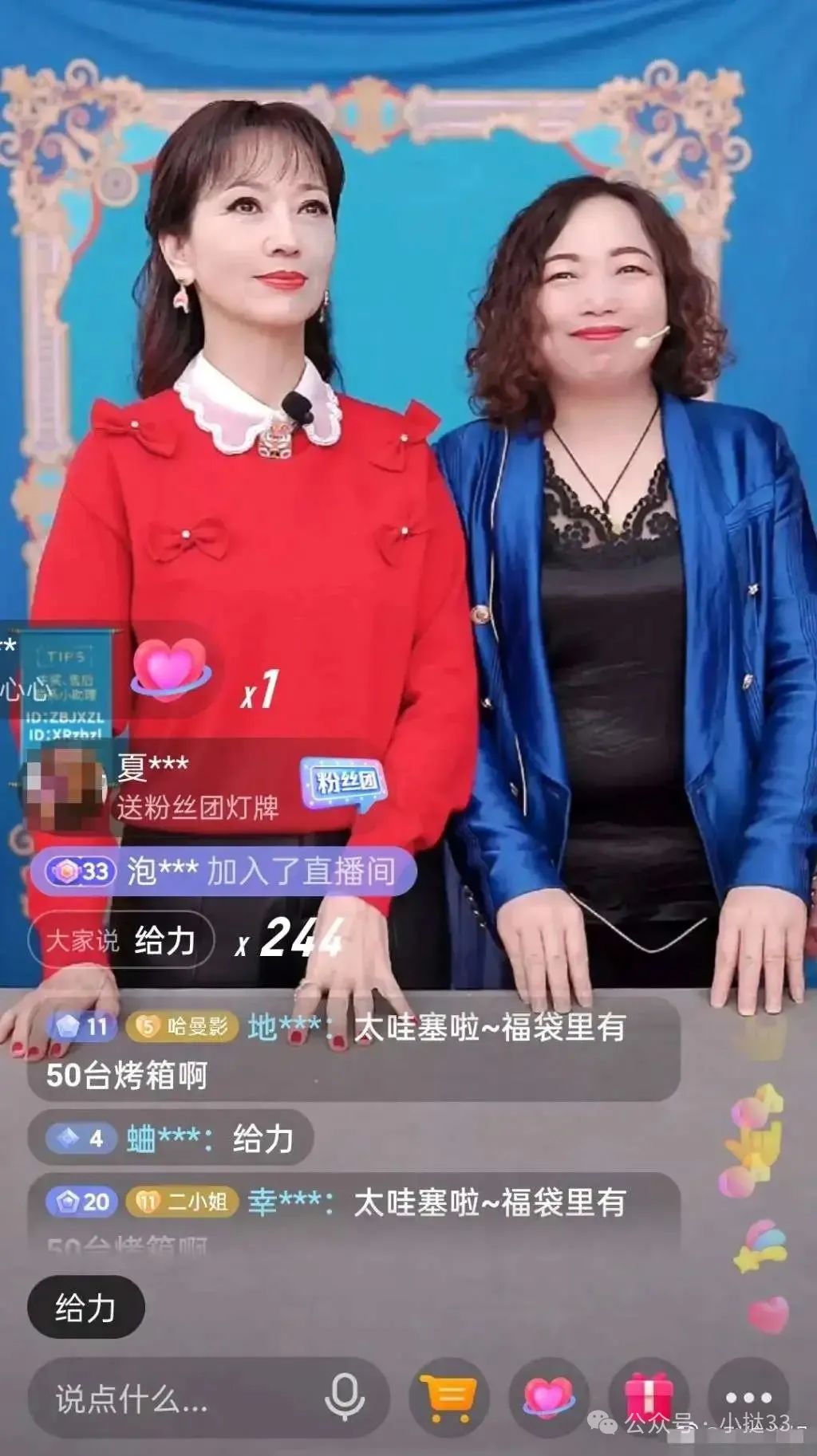Tap the microphone icon for voice comment
Viewport: 817px width, 1456px height.
[345, 1397]
